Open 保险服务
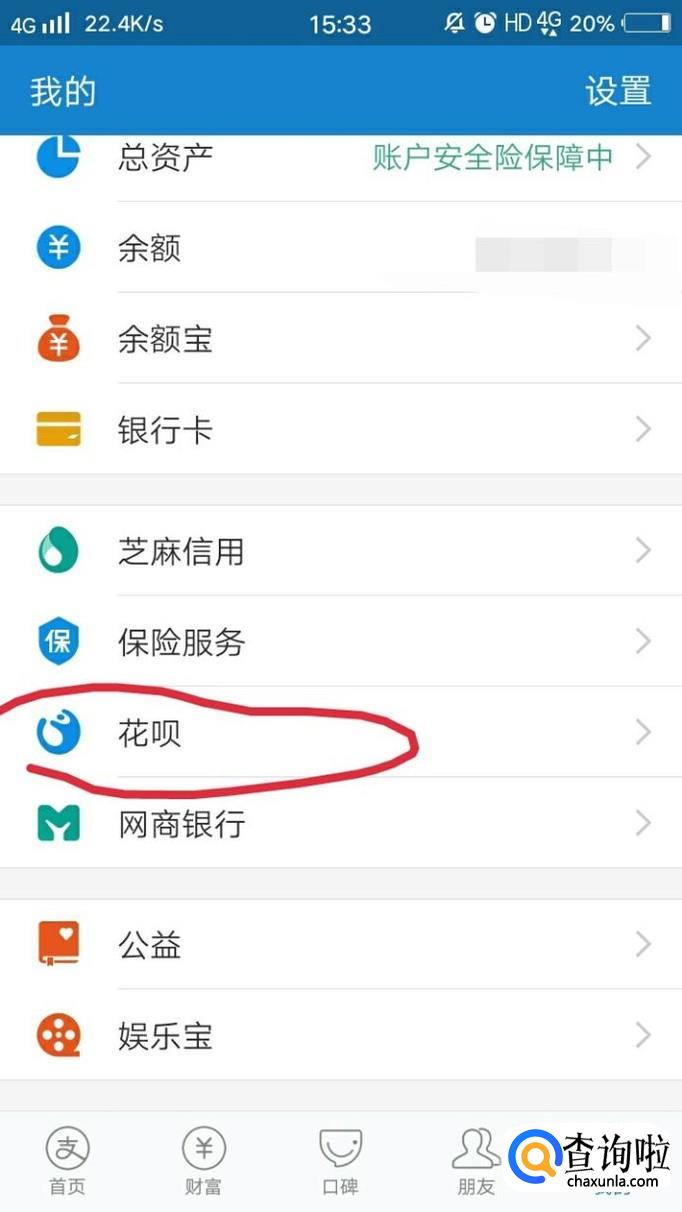 tap(341, 642)
